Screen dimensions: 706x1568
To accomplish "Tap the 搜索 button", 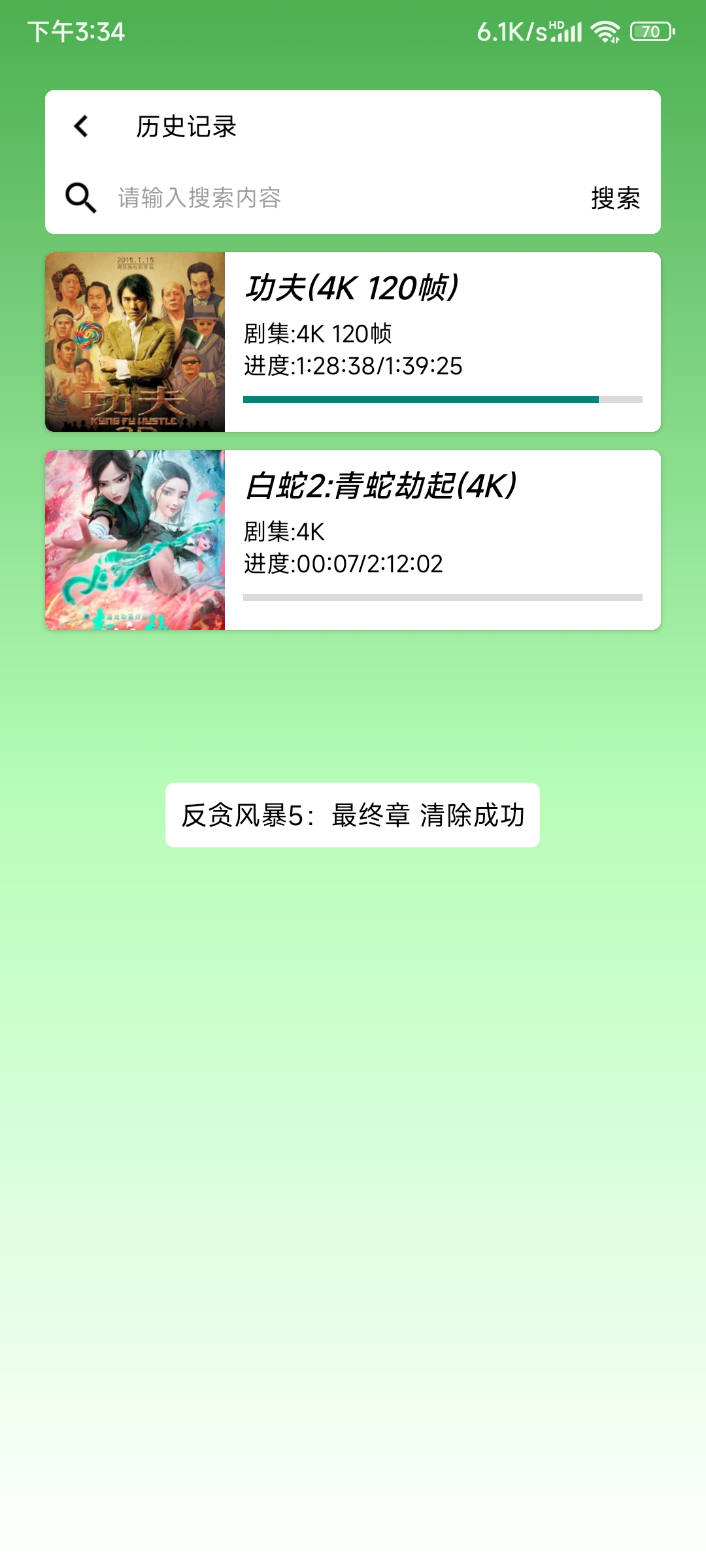I will (x=615, y=198).
